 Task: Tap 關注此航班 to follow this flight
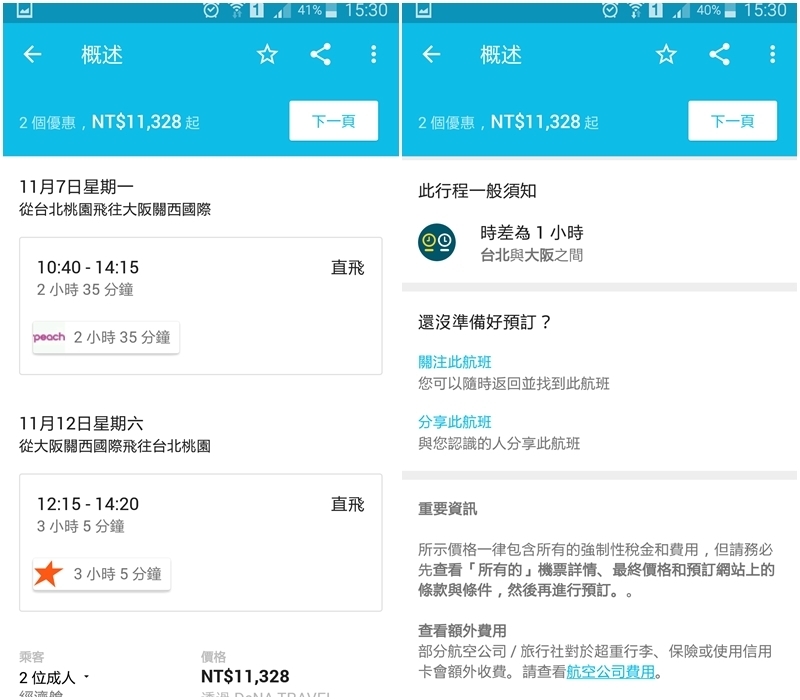[455, 362]
